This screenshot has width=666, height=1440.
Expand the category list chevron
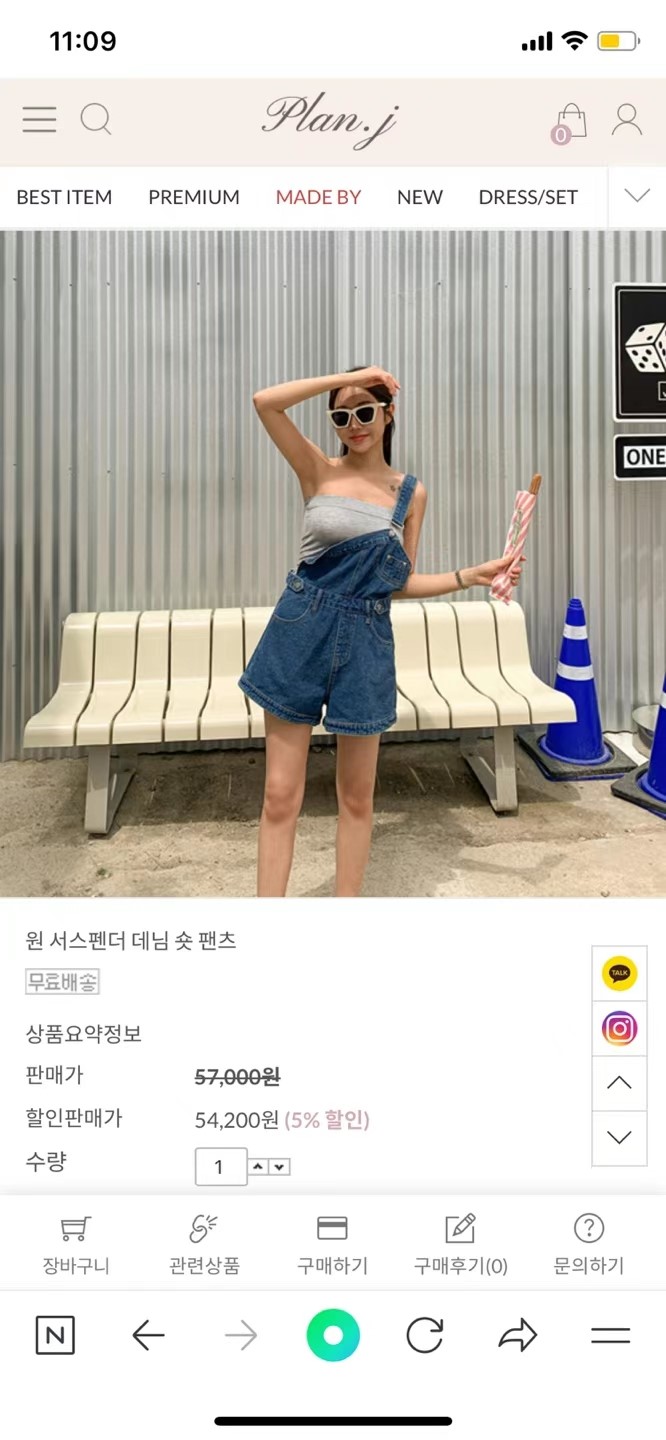637,196
